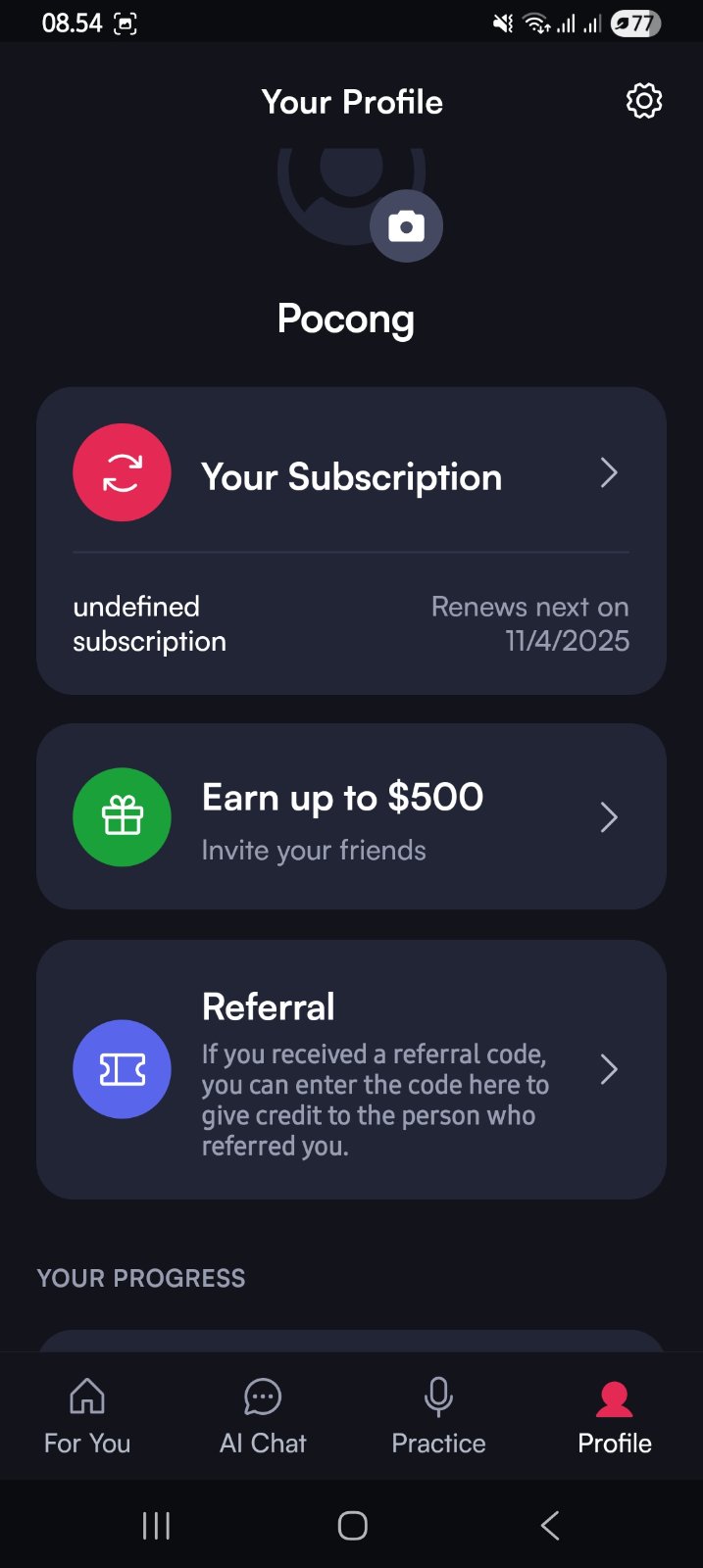The image size is (703, 1568).
Task: Switch to the AI Chat tab
Action: tap(263, 1416)
